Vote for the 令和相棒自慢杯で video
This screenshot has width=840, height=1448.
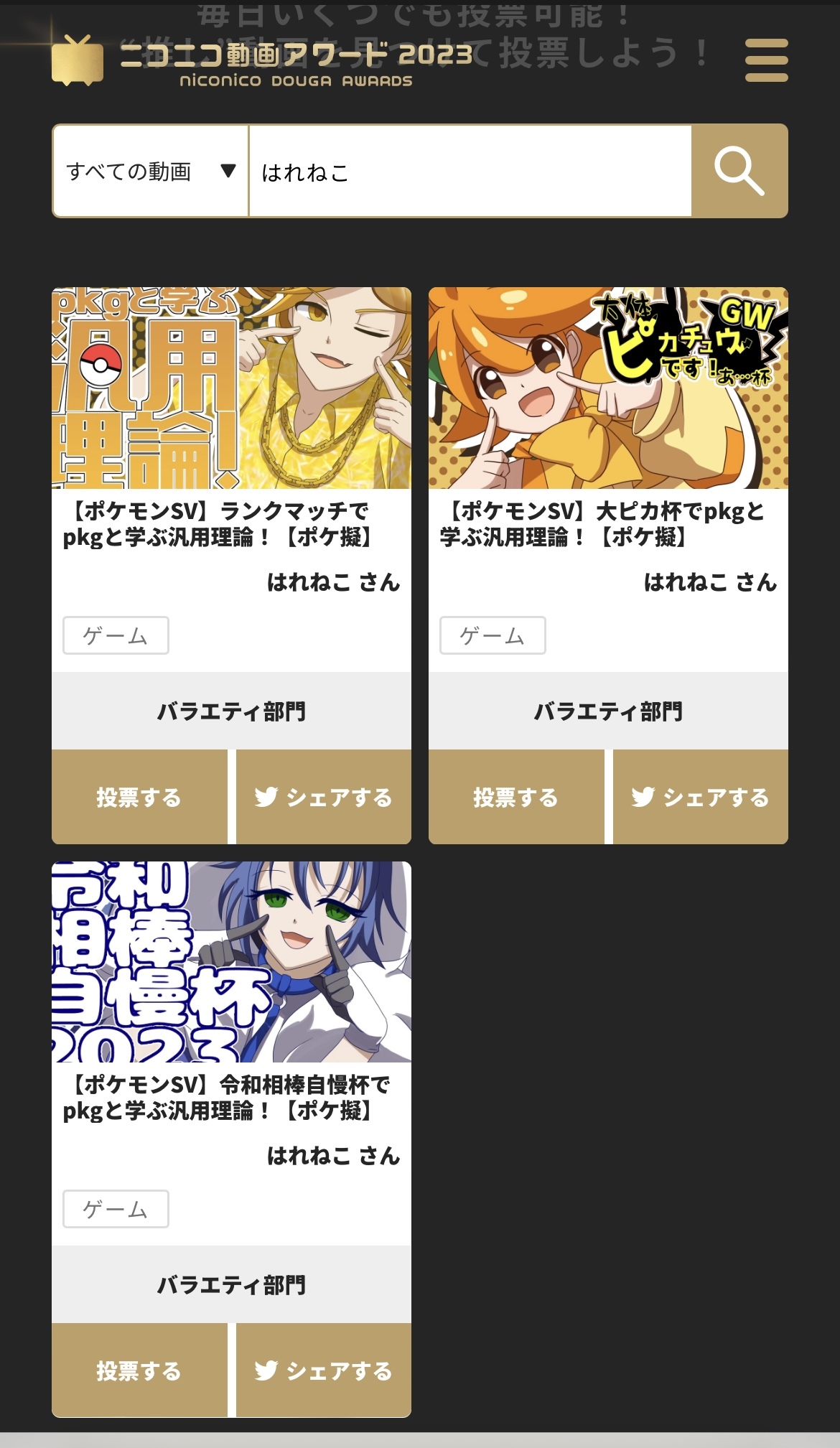[x=139, y=1370]
